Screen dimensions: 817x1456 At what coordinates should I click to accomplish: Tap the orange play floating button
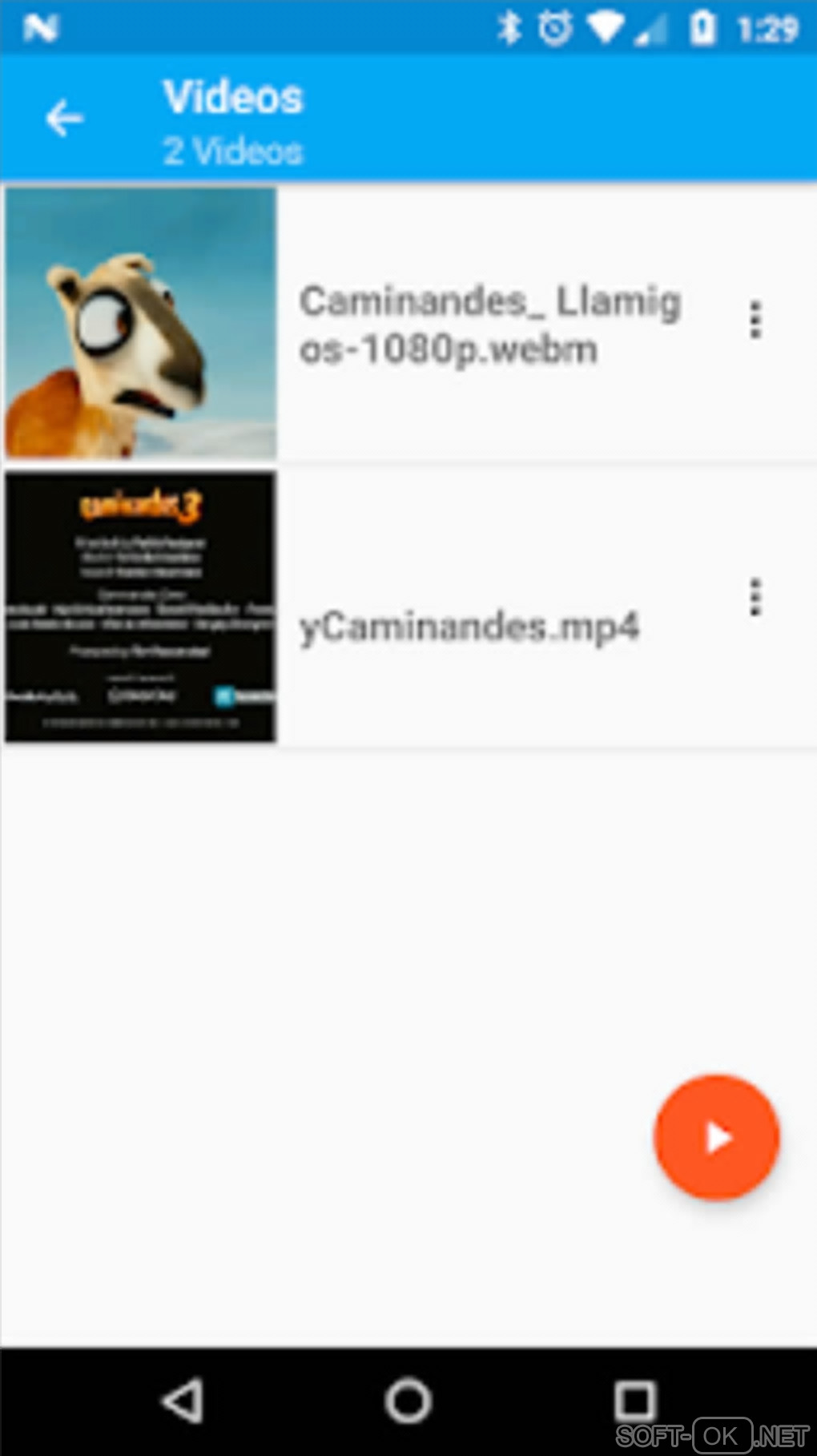click(x=716, y=1137)
